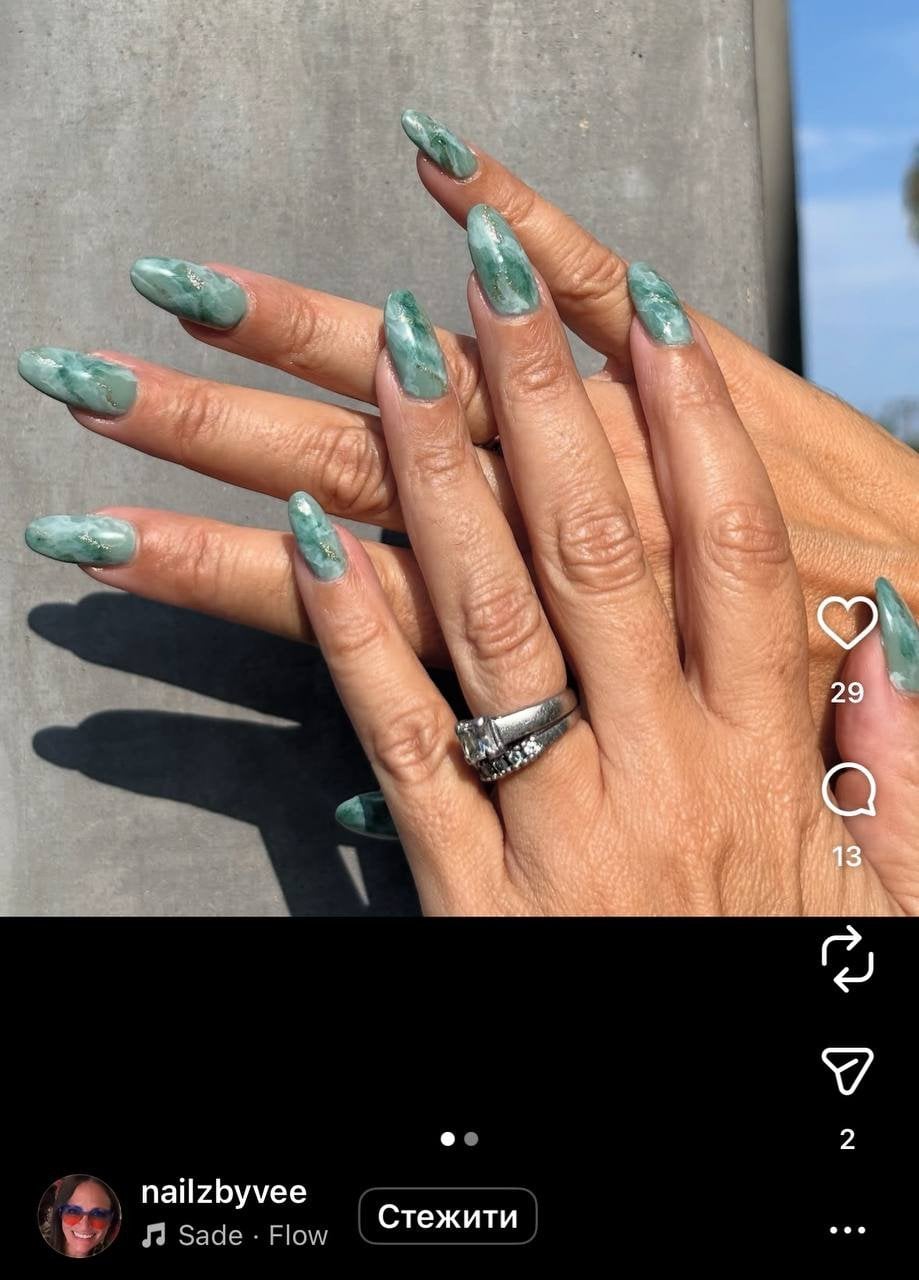Viewport: 919px width, 1280px height.
Task: Tap the Стежити follow button
Action: pos(447,1216)
